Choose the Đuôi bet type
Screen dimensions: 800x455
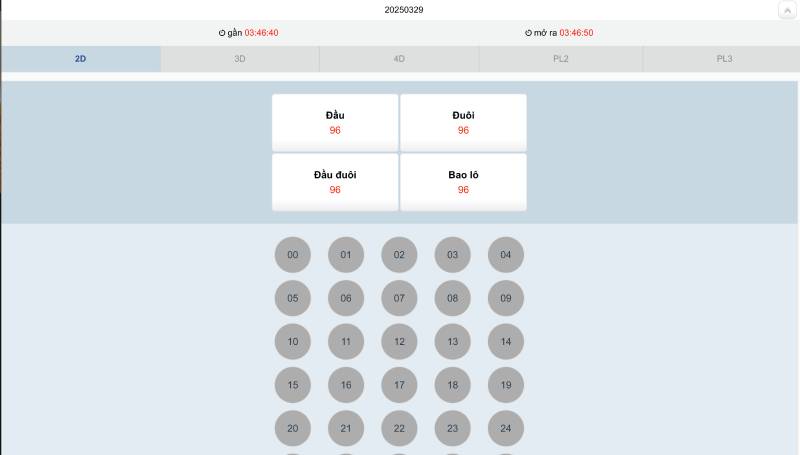click(x=463, y=122)
